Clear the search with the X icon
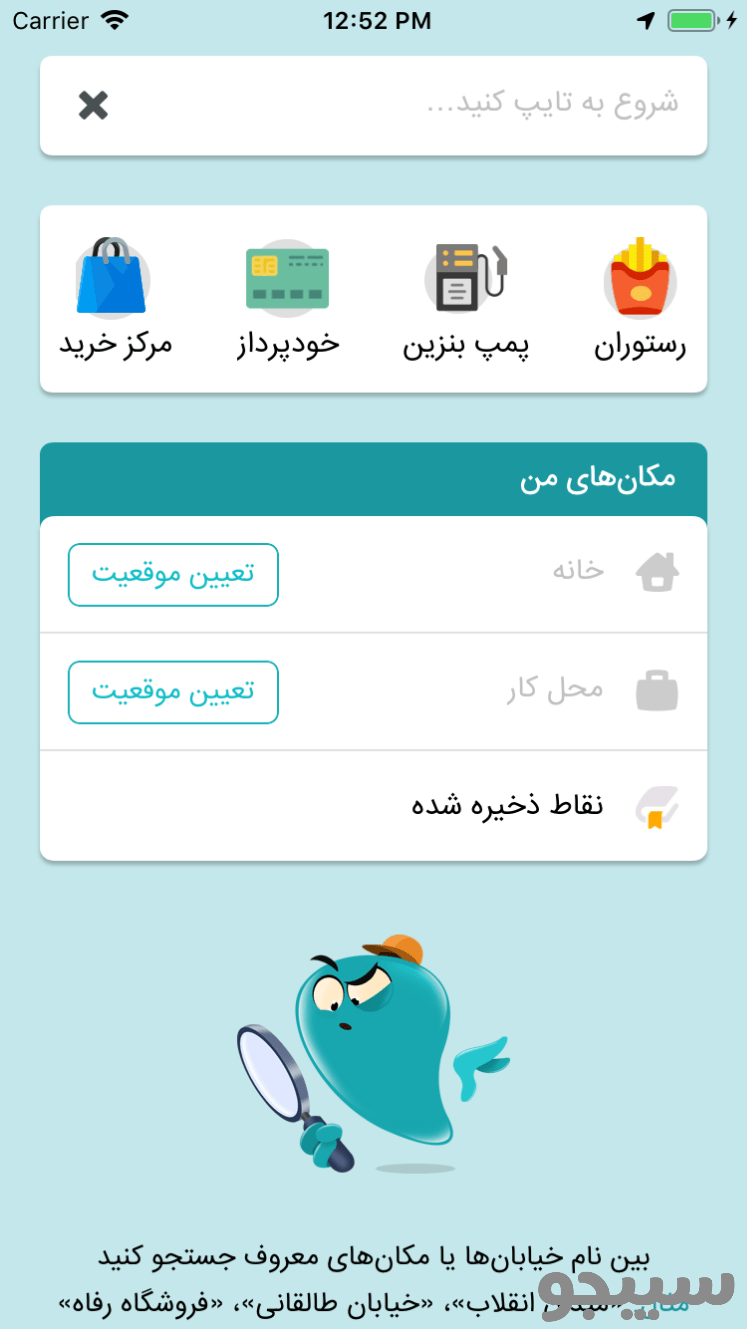747x1329 pixels. [91, 105]
